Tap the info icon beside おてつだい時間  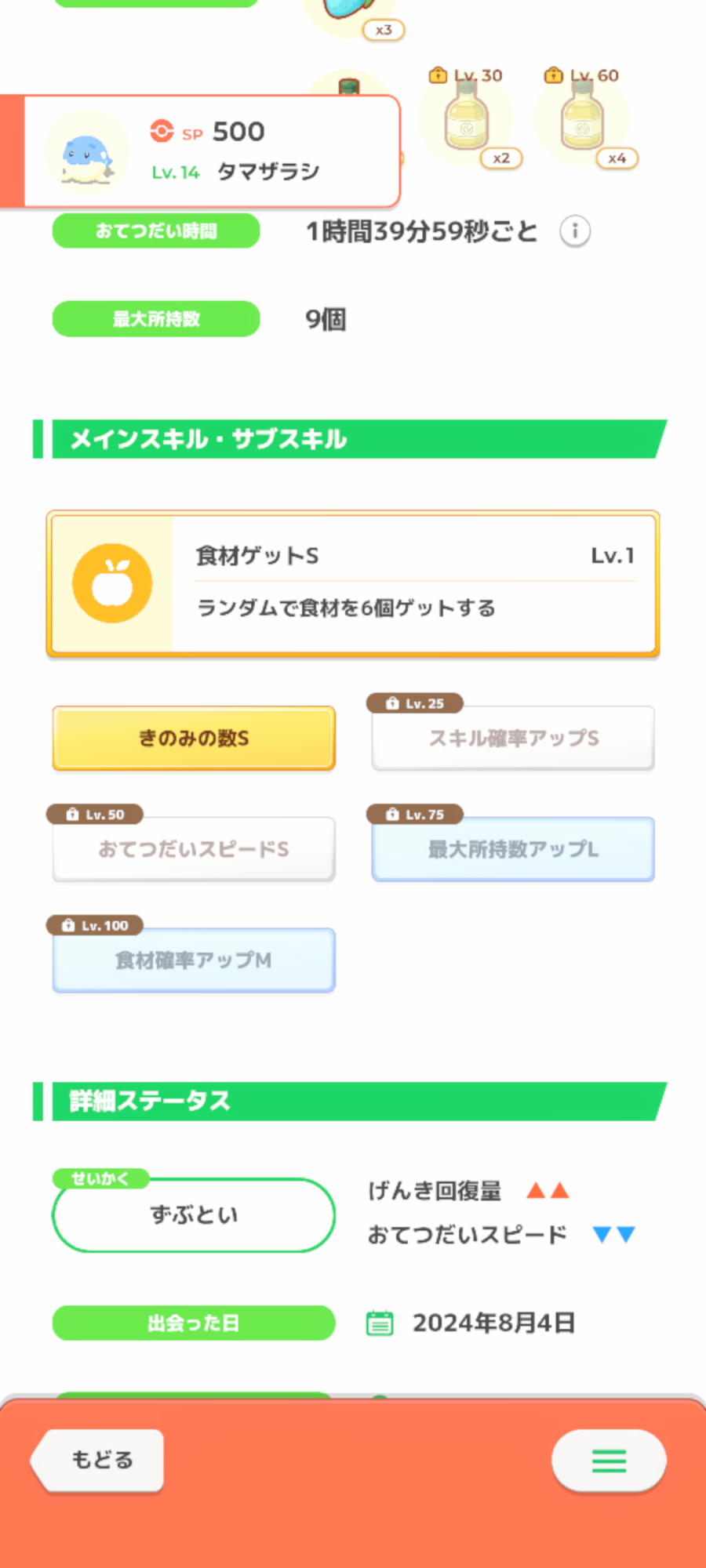[575, 231]
